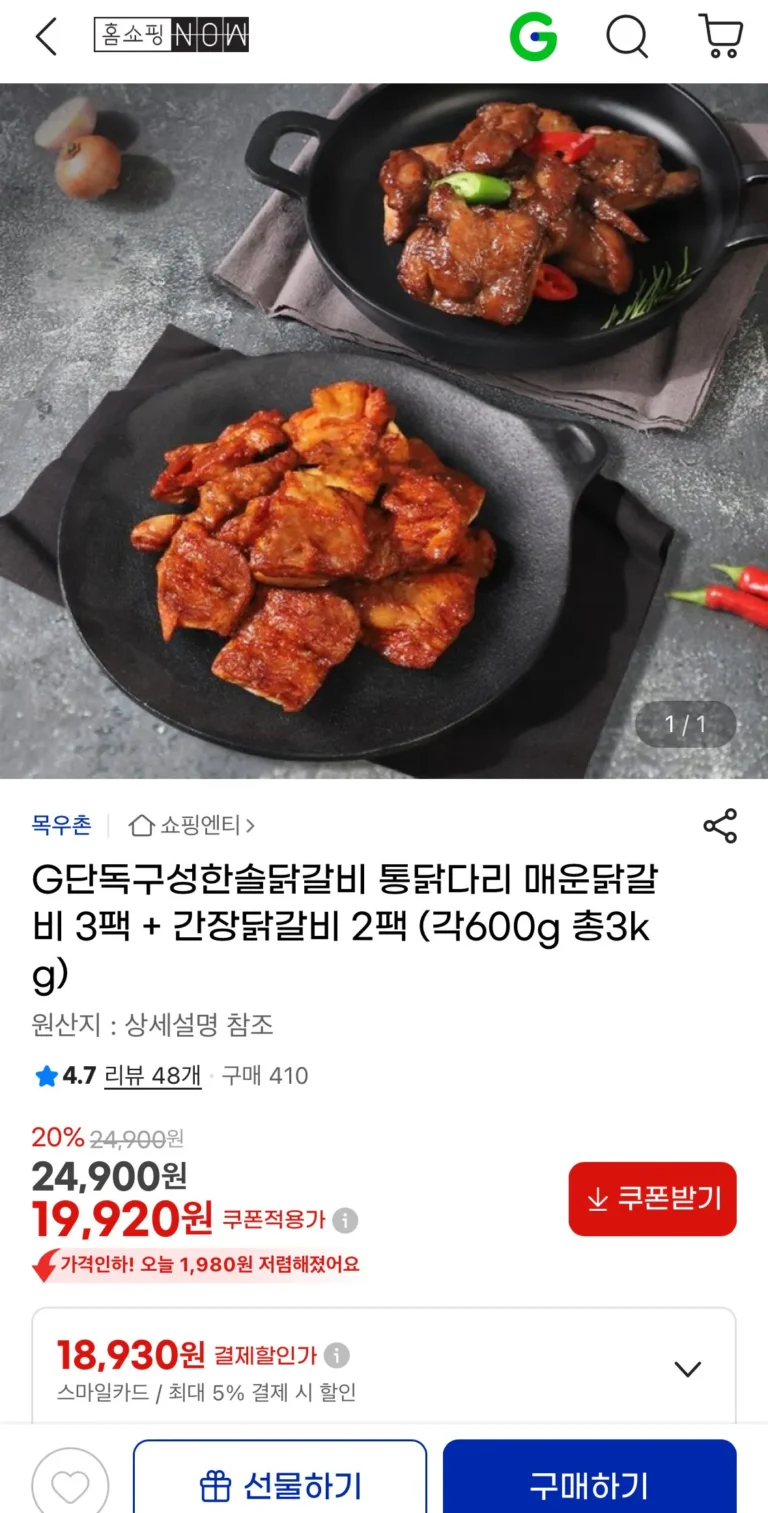Expand the 18,930원 payment discount section
768x1513 pixels.
[x=687, y=1368]
